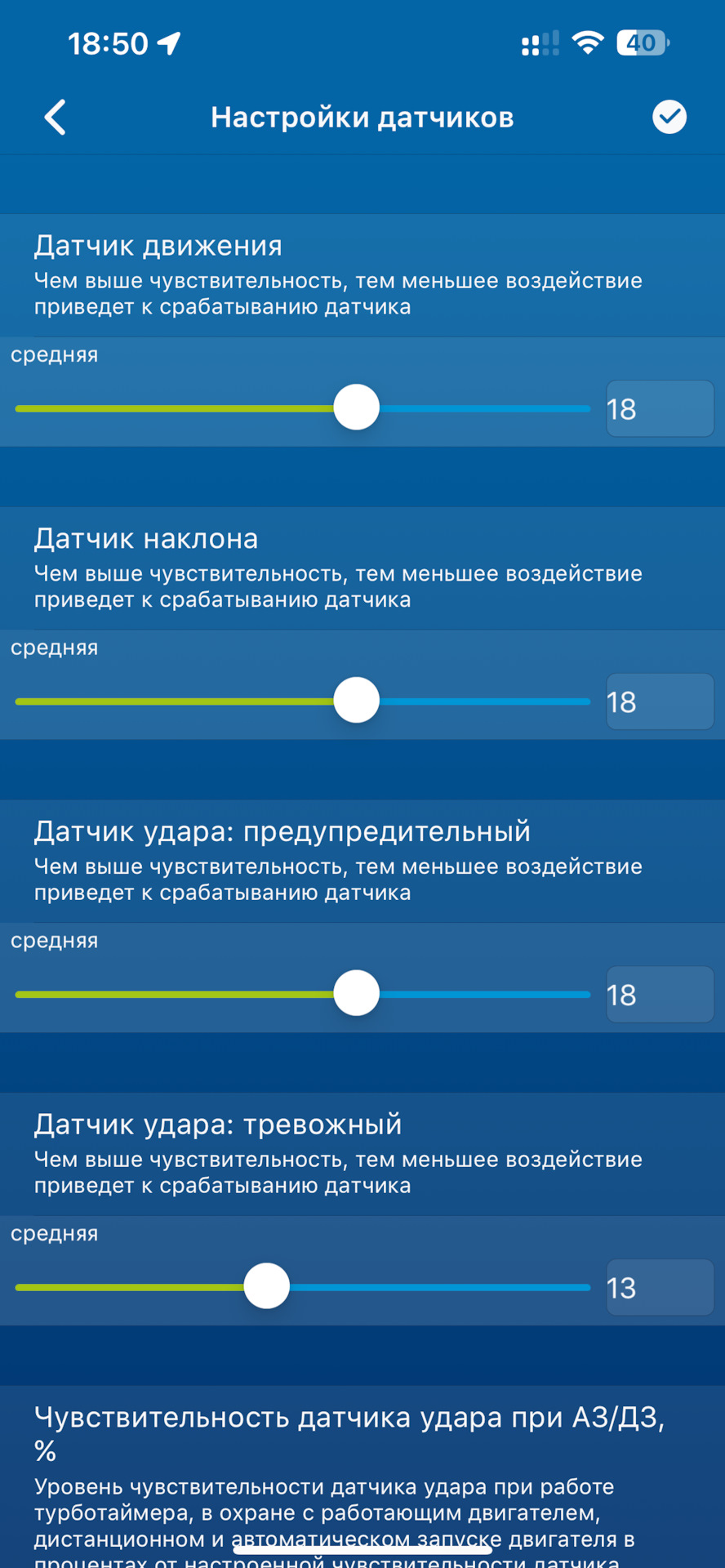
Task: Tap the тревожный shock sensor slider
Action: point(267,1286)
